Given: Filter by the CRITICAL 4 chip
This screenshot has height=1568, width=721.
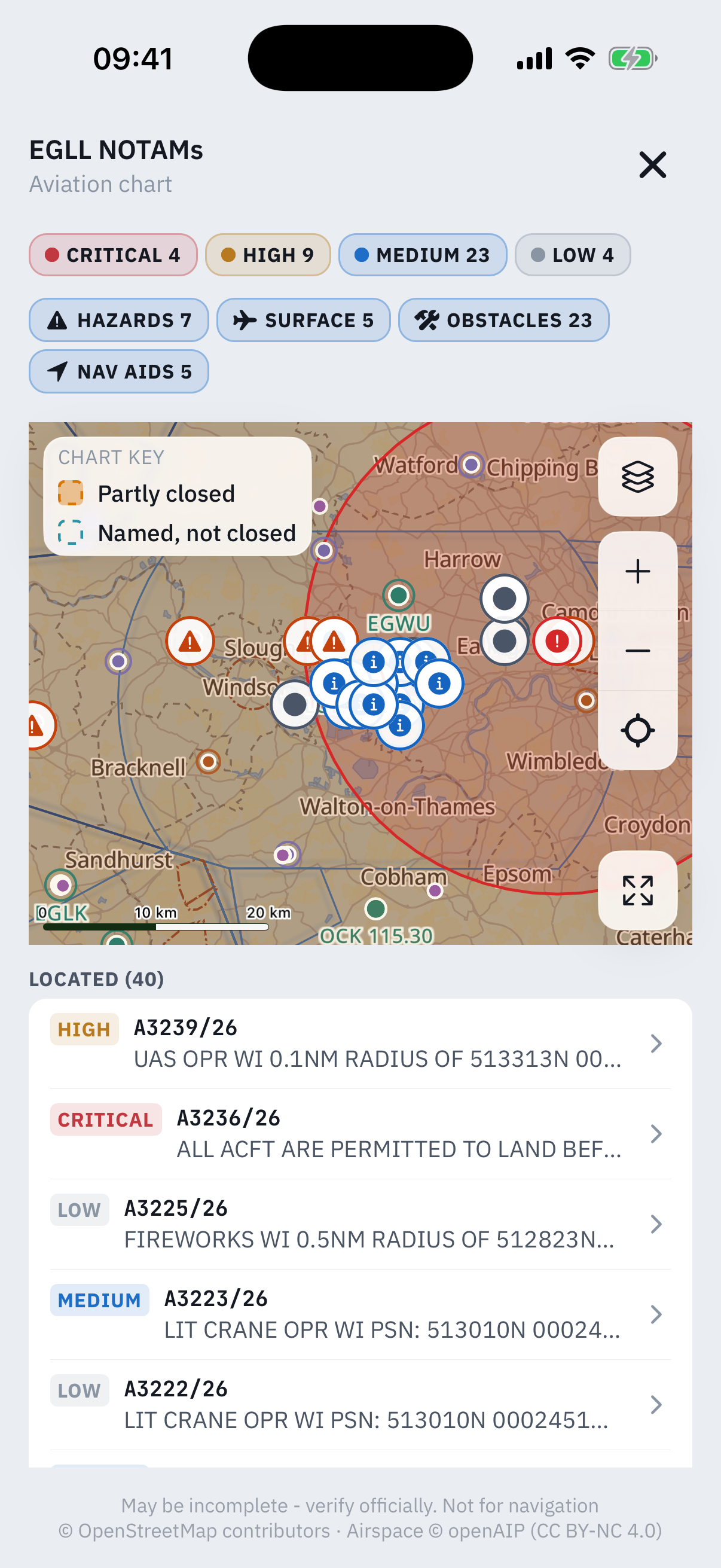Looking at the screenshot, I should pyautogui.click(x=113, y=255).
